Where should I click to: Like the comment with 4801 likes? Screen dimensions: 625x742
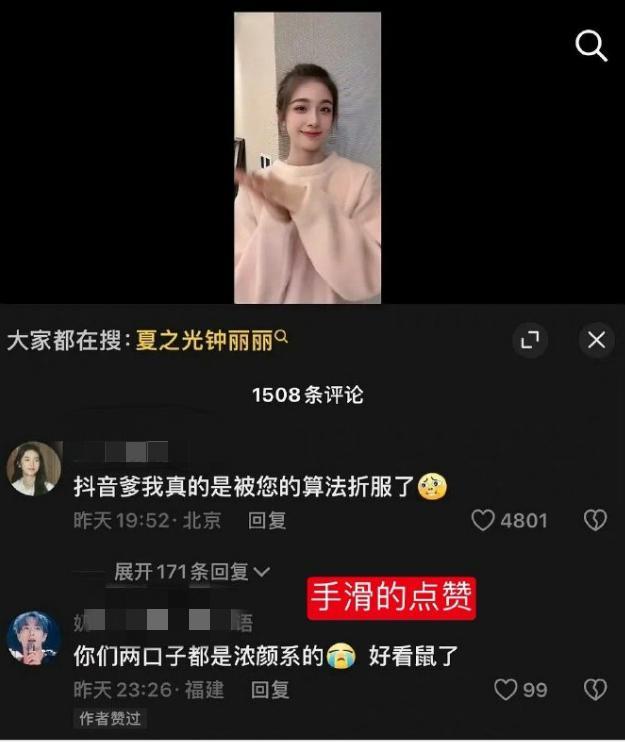tap(484, 520)
